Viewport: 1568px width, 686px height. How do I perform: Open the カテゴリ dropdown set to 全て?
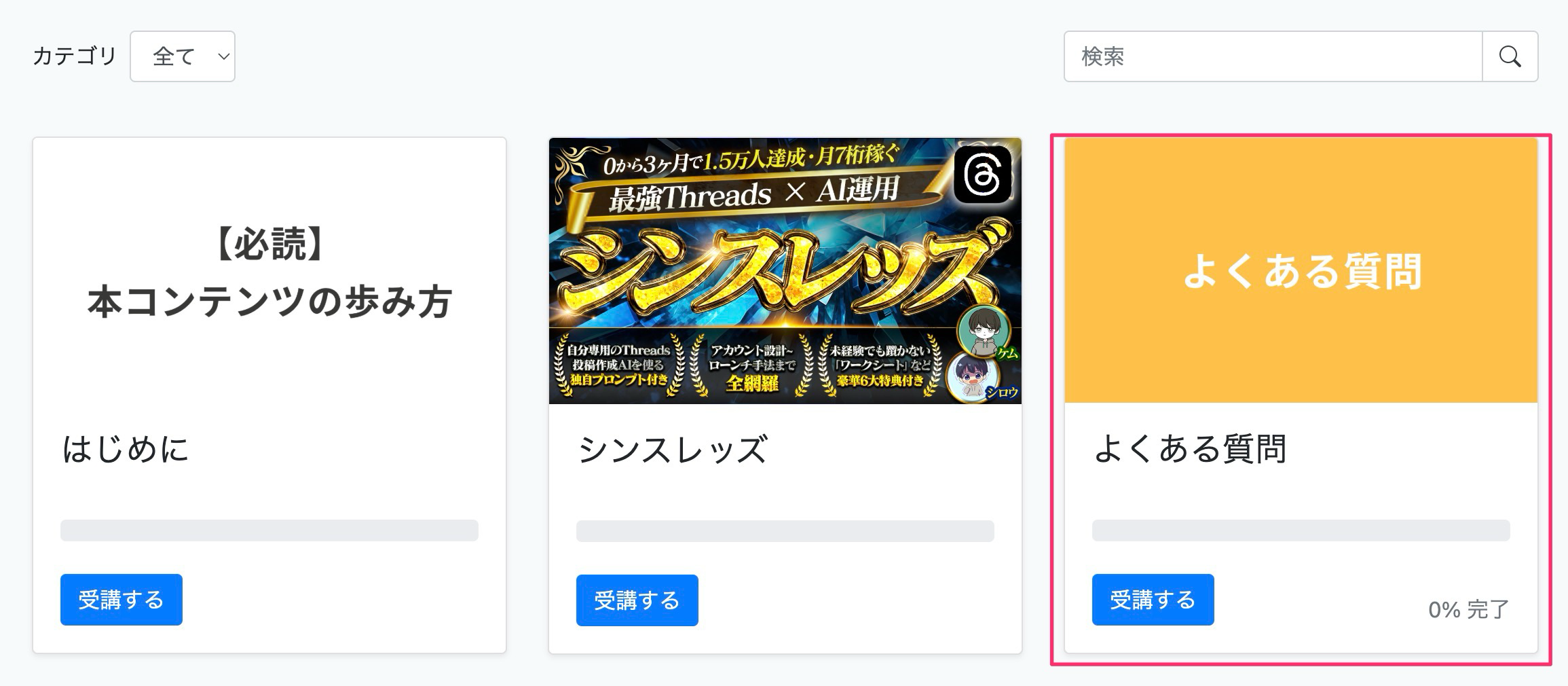click(x=182, y=56)
